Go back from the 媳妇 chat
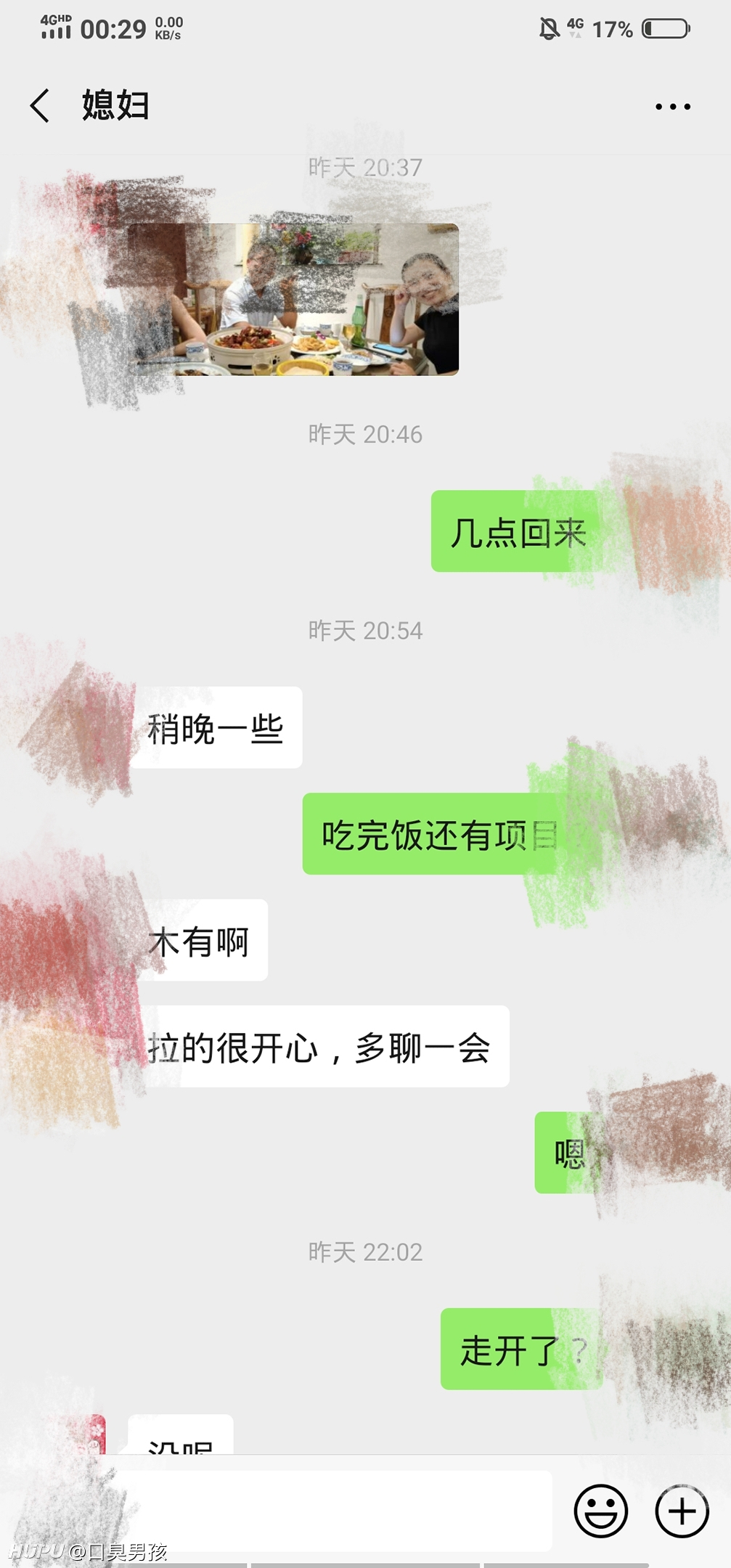Screen dimensions: 731x1568 40,106
